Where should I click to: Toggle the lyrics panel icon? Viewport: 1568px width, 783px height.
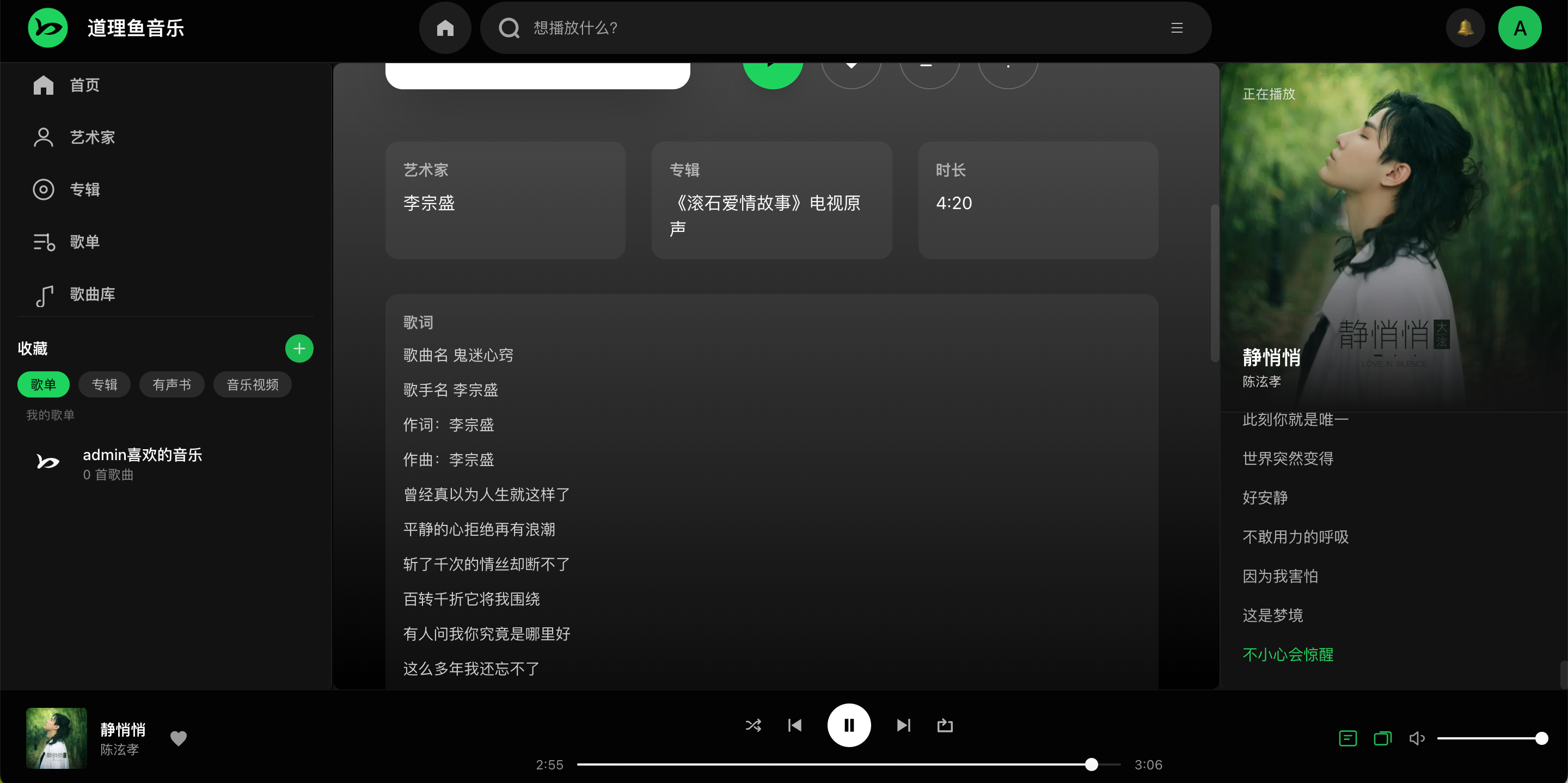click(1347, 738)
